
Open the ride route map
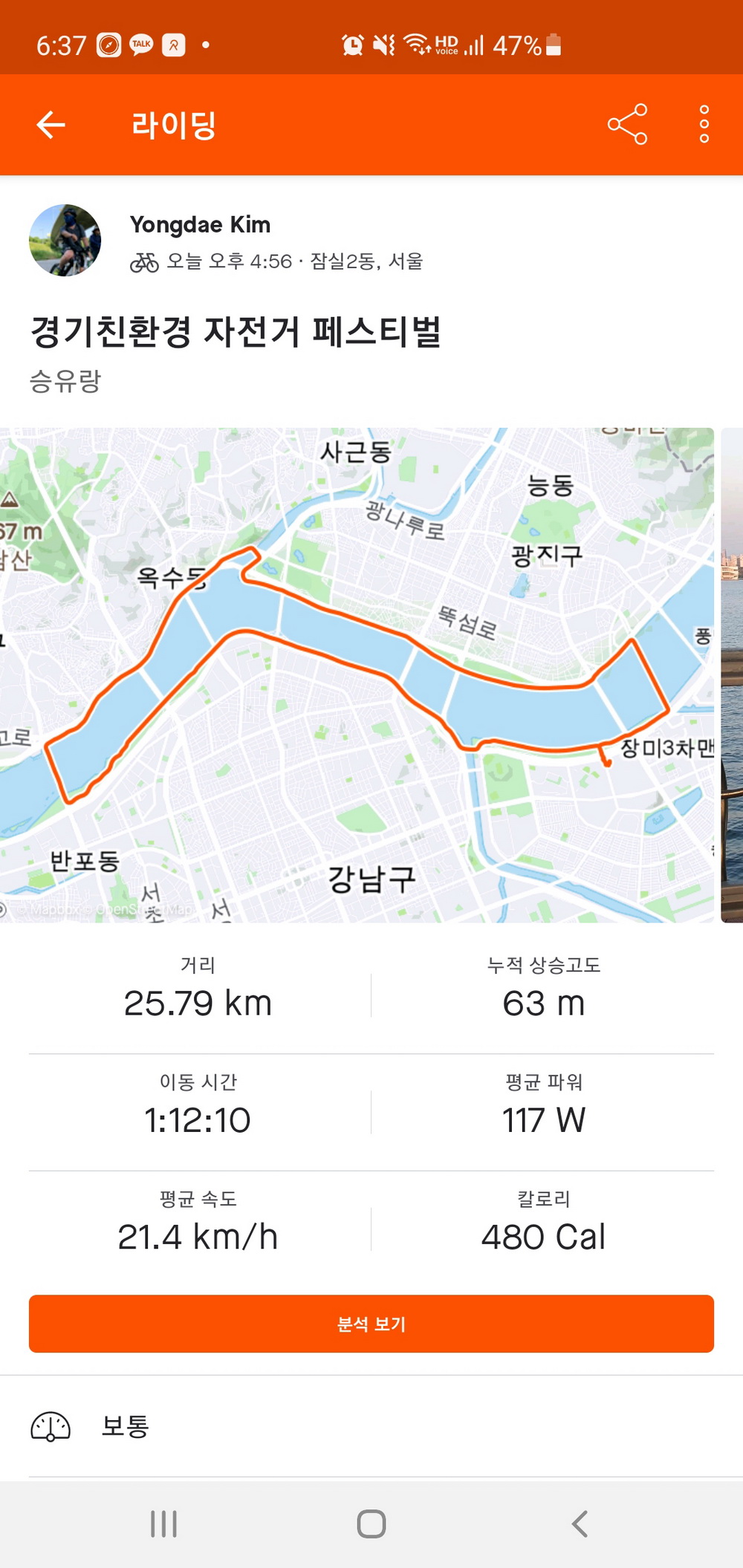coord(357,675)
